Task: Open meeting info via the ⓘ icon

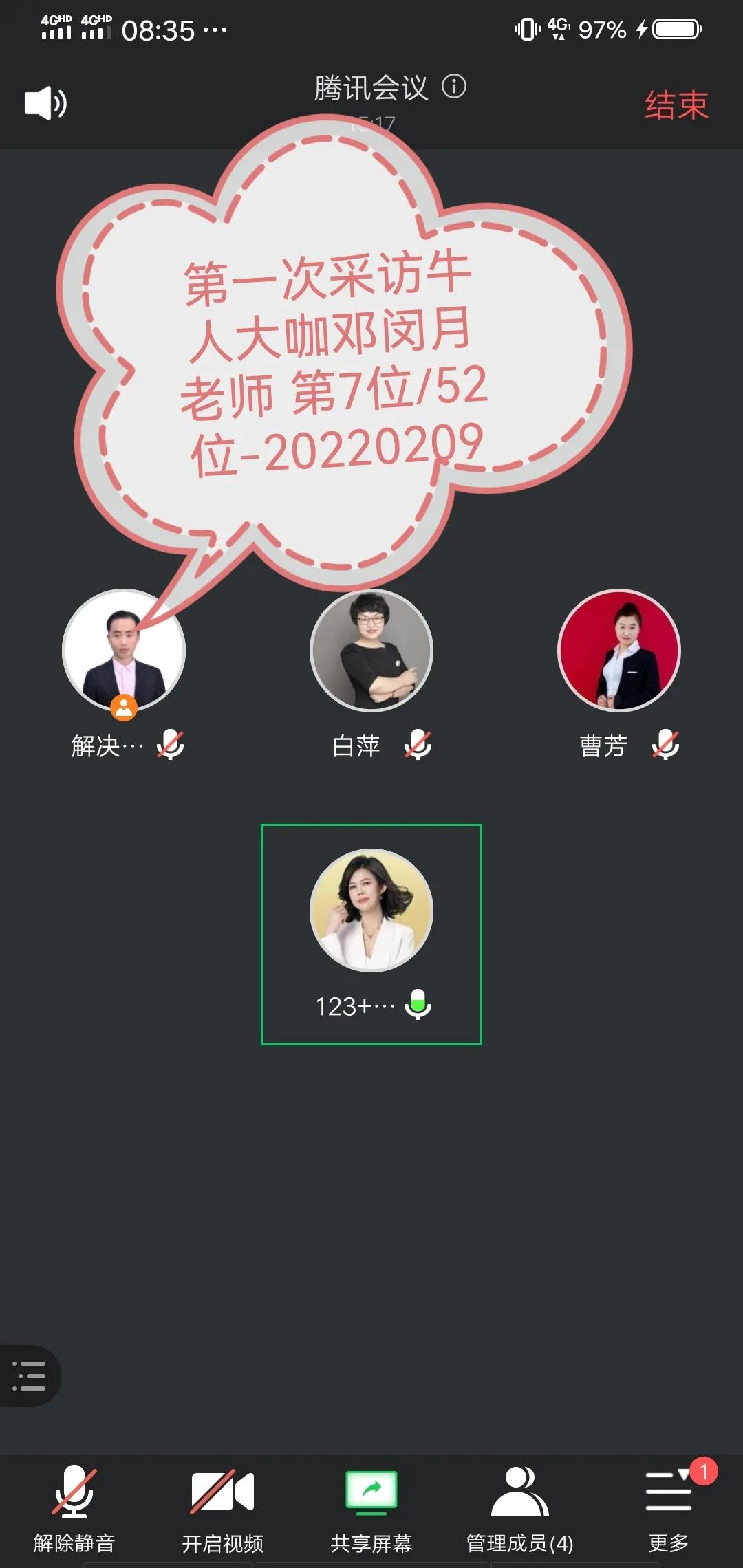Action: click(454, 87)
